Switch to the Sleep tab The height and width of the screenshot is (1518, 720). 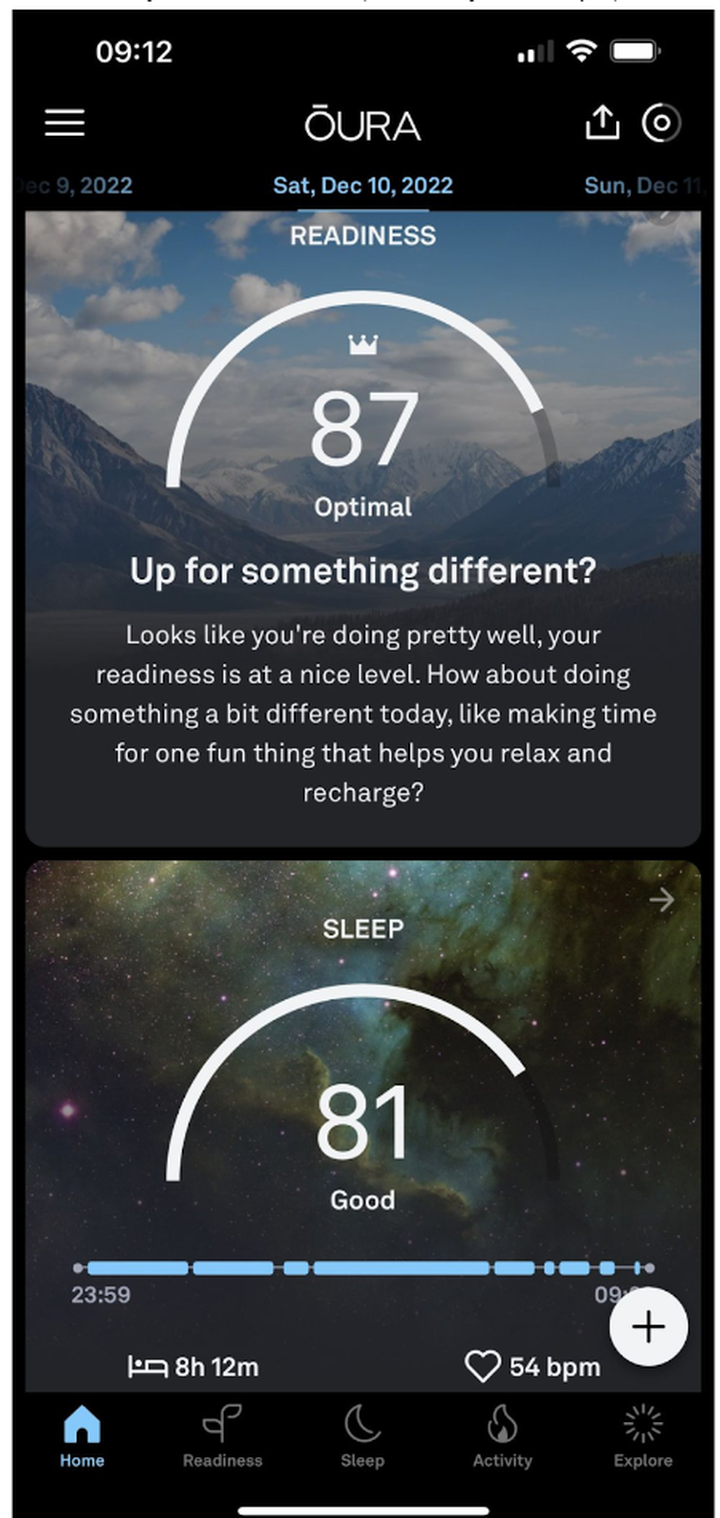(x=362, y=1437)
